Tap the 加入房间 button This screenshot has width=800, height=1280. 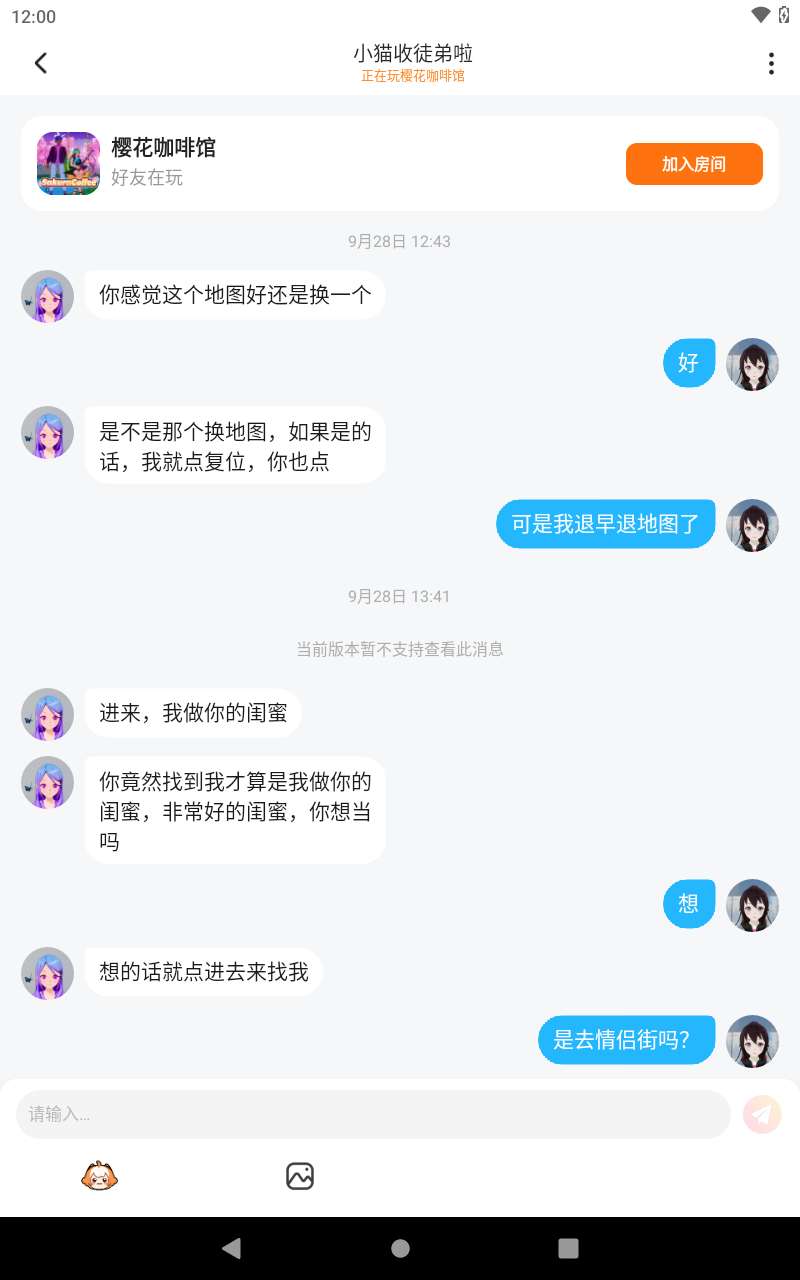[694, 164]
